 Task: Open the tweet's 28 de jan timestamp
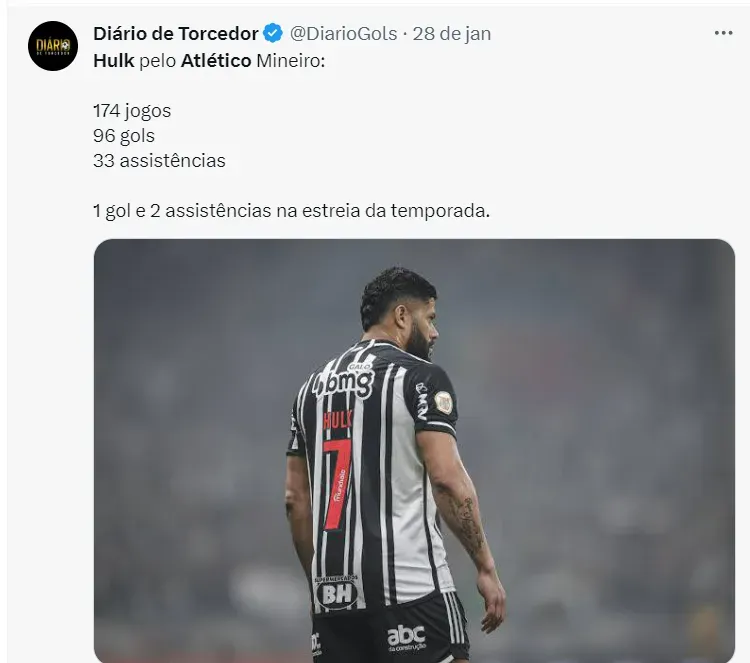[452, 33]
